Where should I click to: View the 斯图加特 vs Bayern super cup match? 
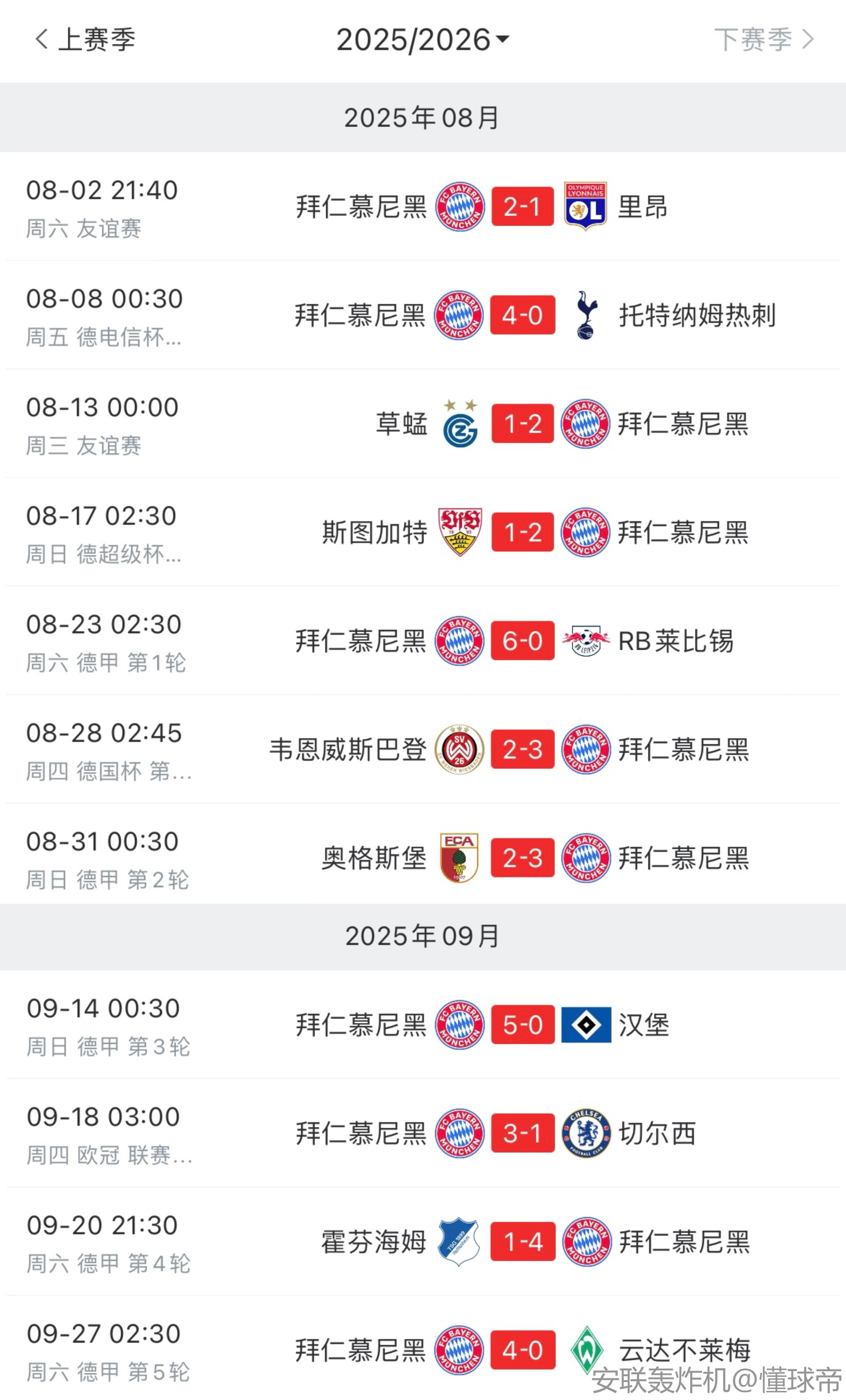(522, 532)
